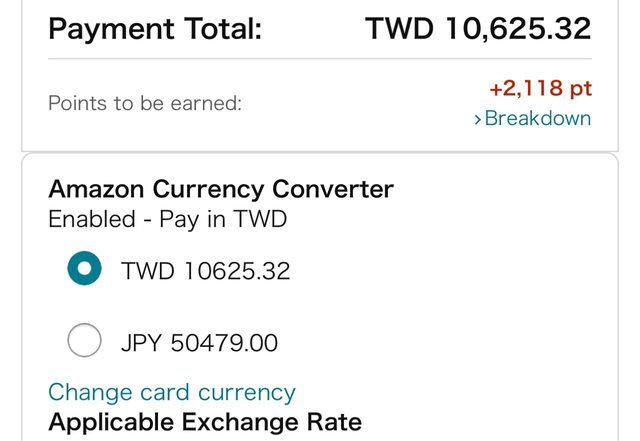This screenshot has height=441, width=640.
Task: Open the points Breakdown link
Action: 532,119
